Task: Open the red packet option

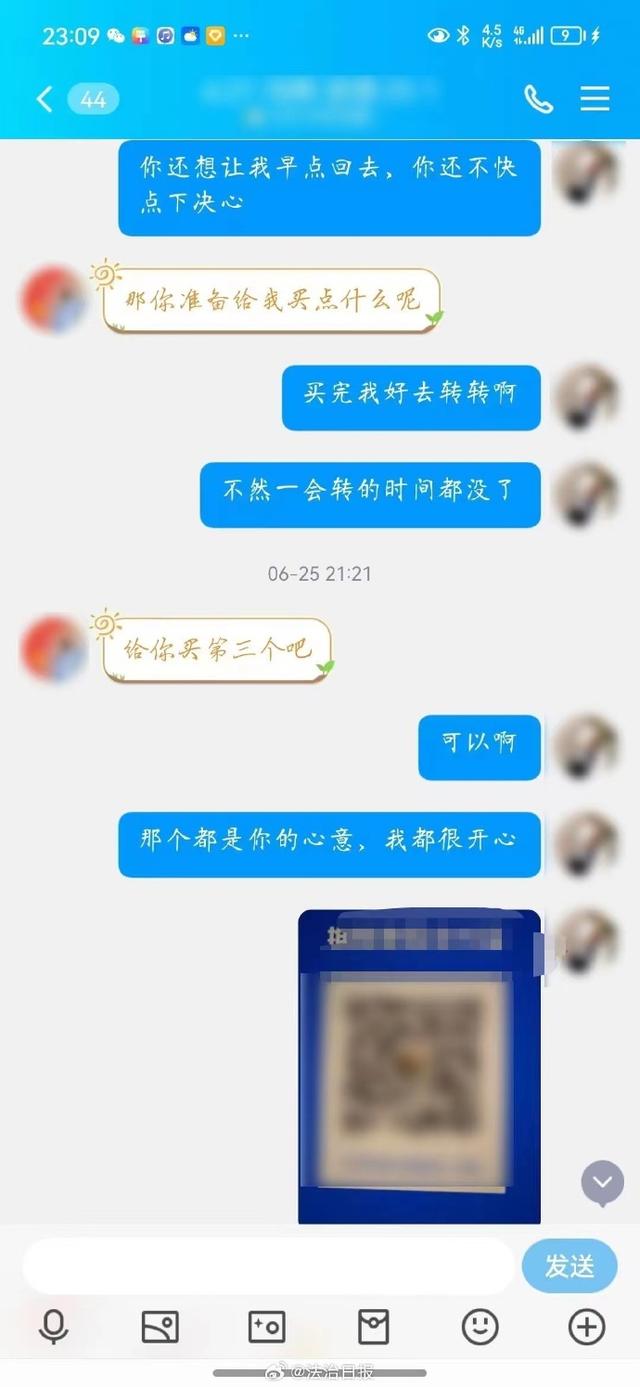Action: point(373,1327)
